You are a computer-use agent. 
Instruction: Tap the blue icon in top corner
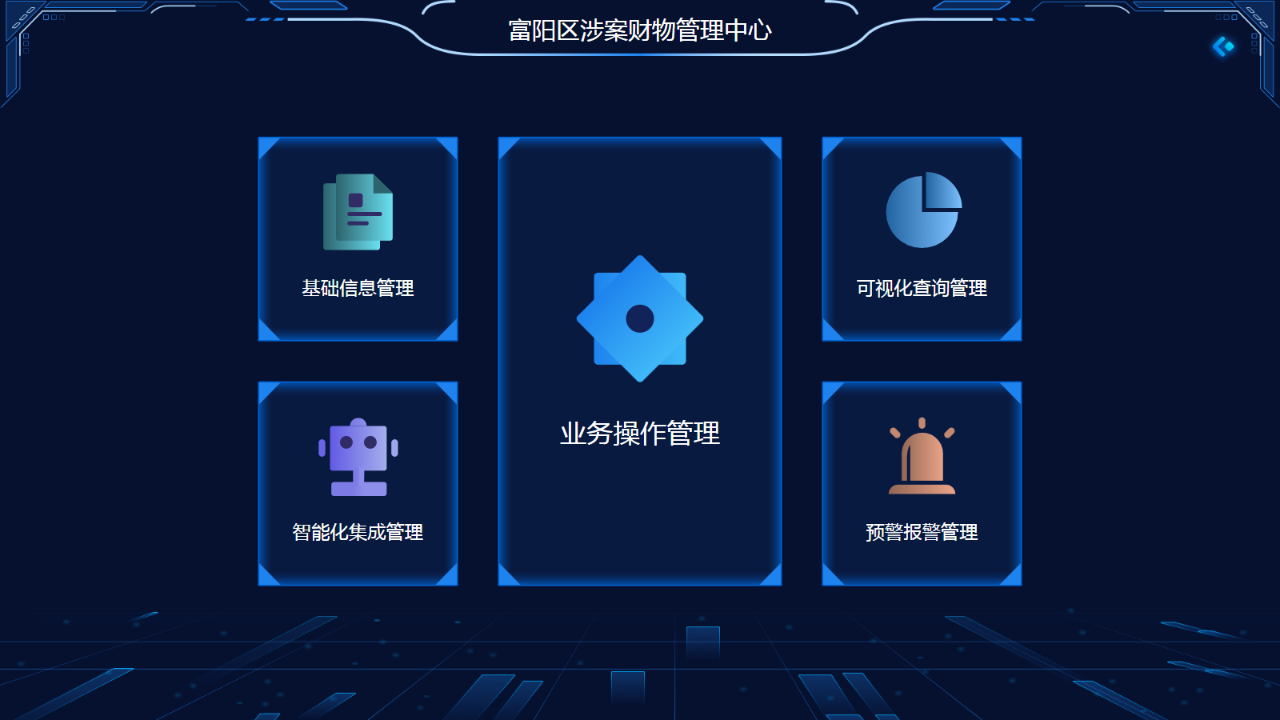coord(1223,46)
